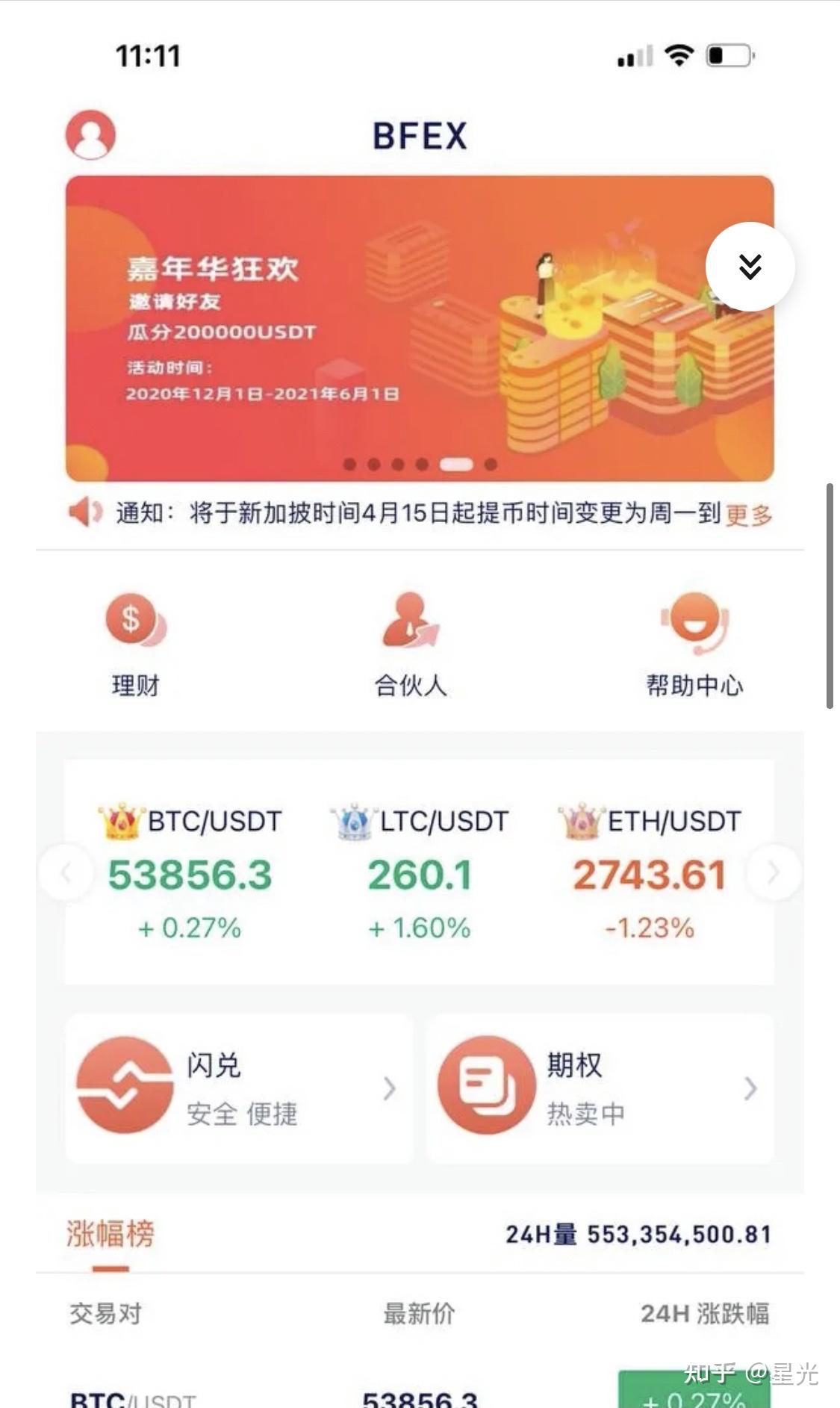
Task: Click the notification speaker icon
Action: coord(84,513)
